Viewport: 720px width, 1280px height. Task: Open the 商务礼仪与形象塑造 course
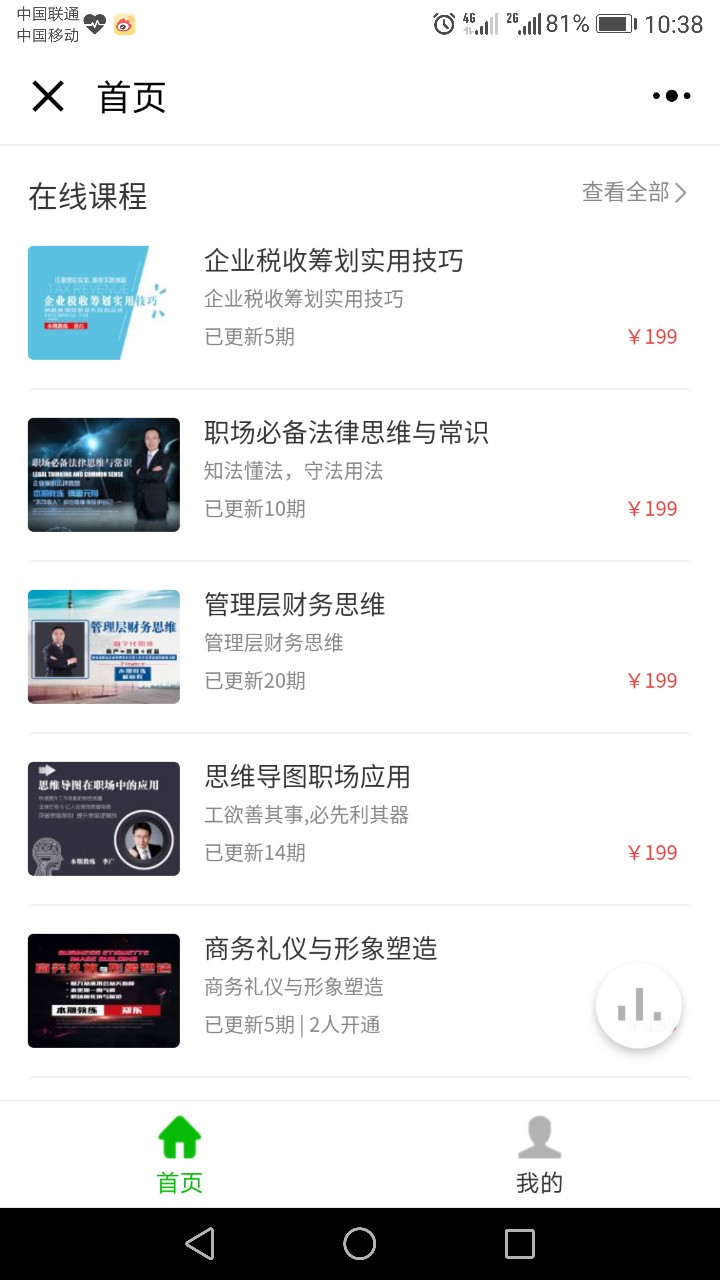coord(358,991)
